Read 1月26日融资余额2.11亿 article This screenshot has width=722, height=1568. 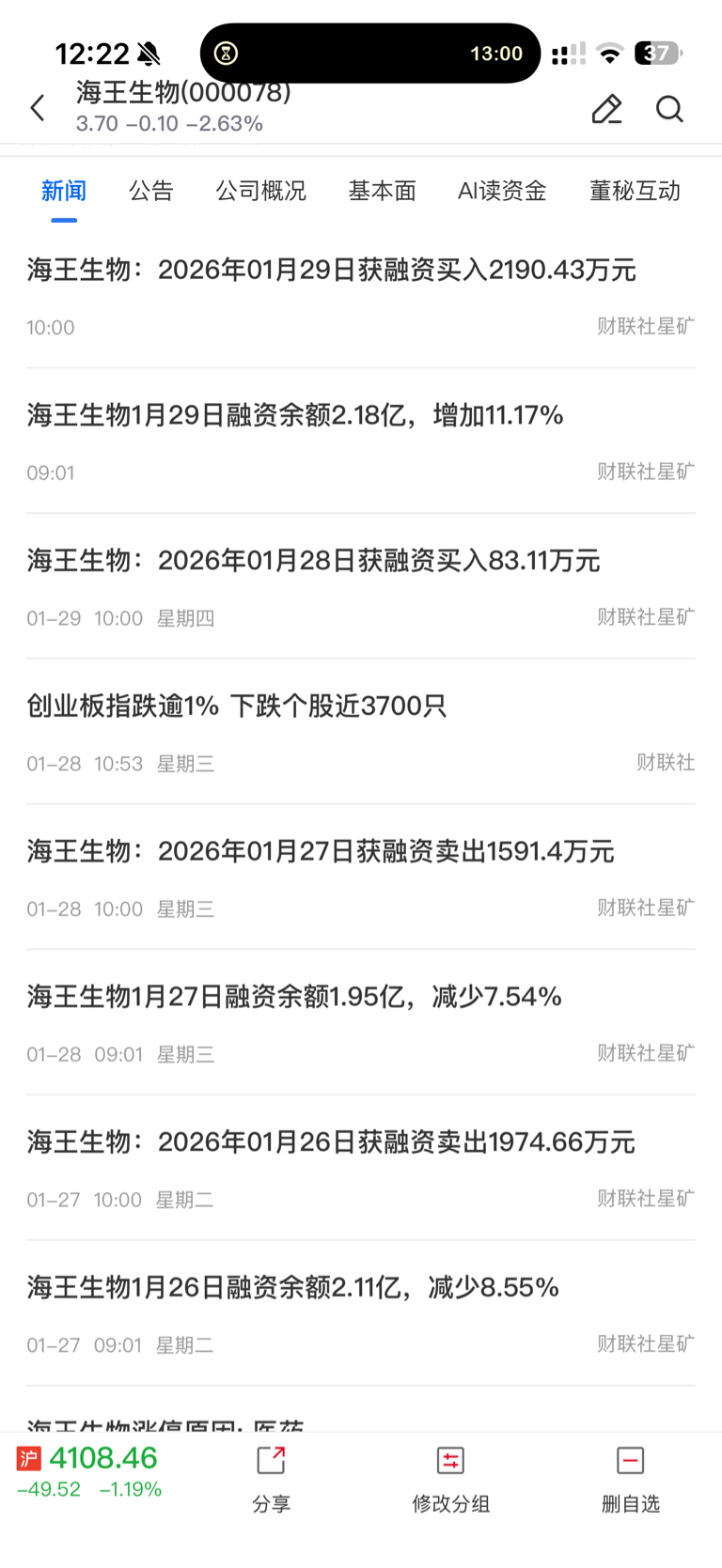point(361,1314)
